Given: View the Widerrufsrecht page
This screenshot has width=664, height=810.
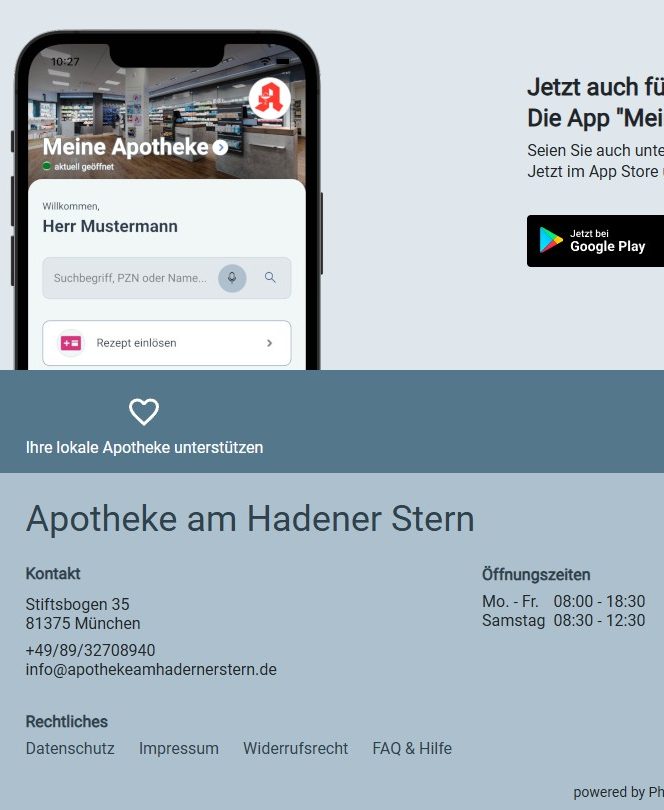Looking at the screenshot, I should point(295,748).
